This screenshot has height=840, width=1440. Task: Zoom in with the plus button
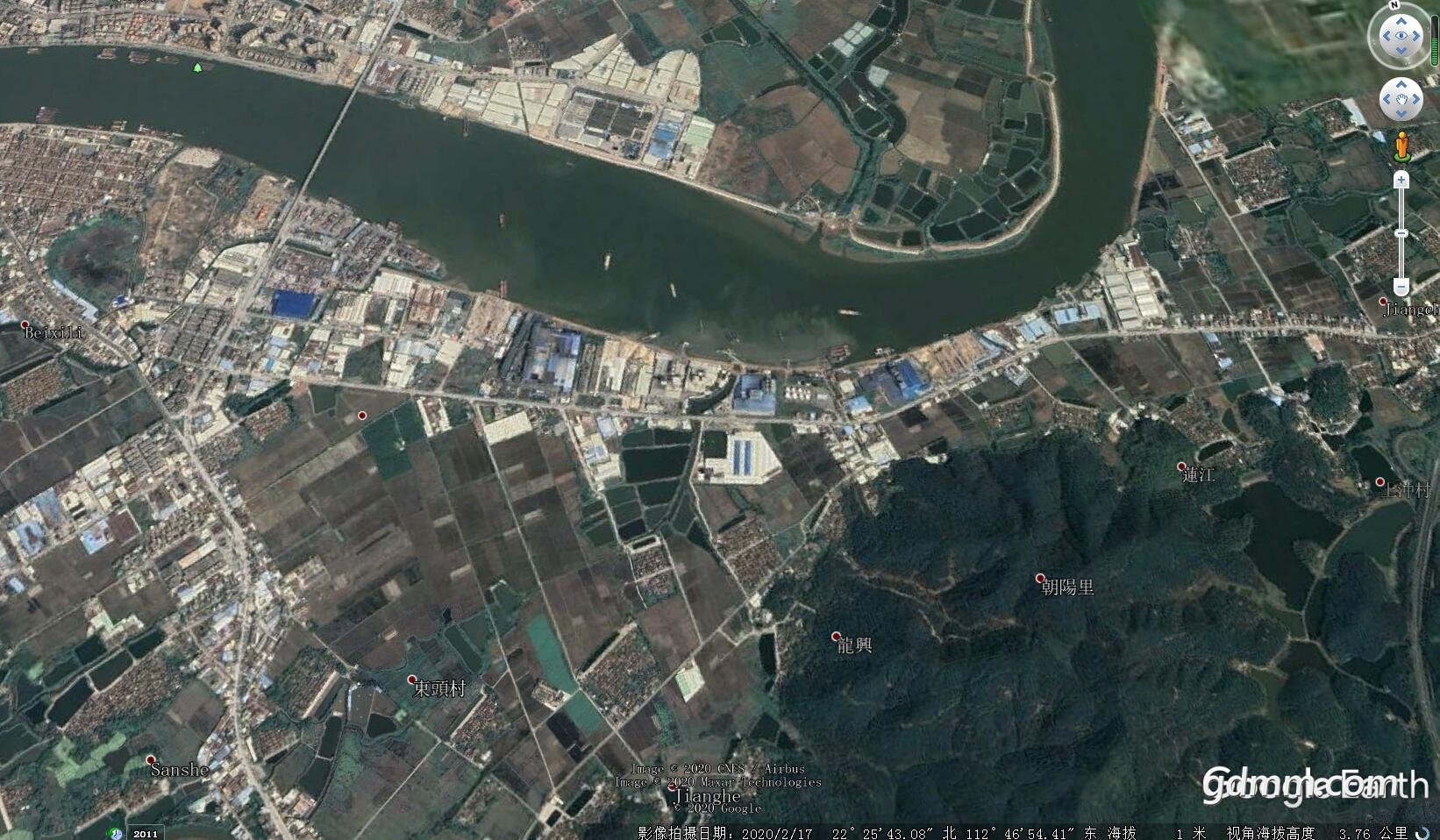coord(1401,180)
